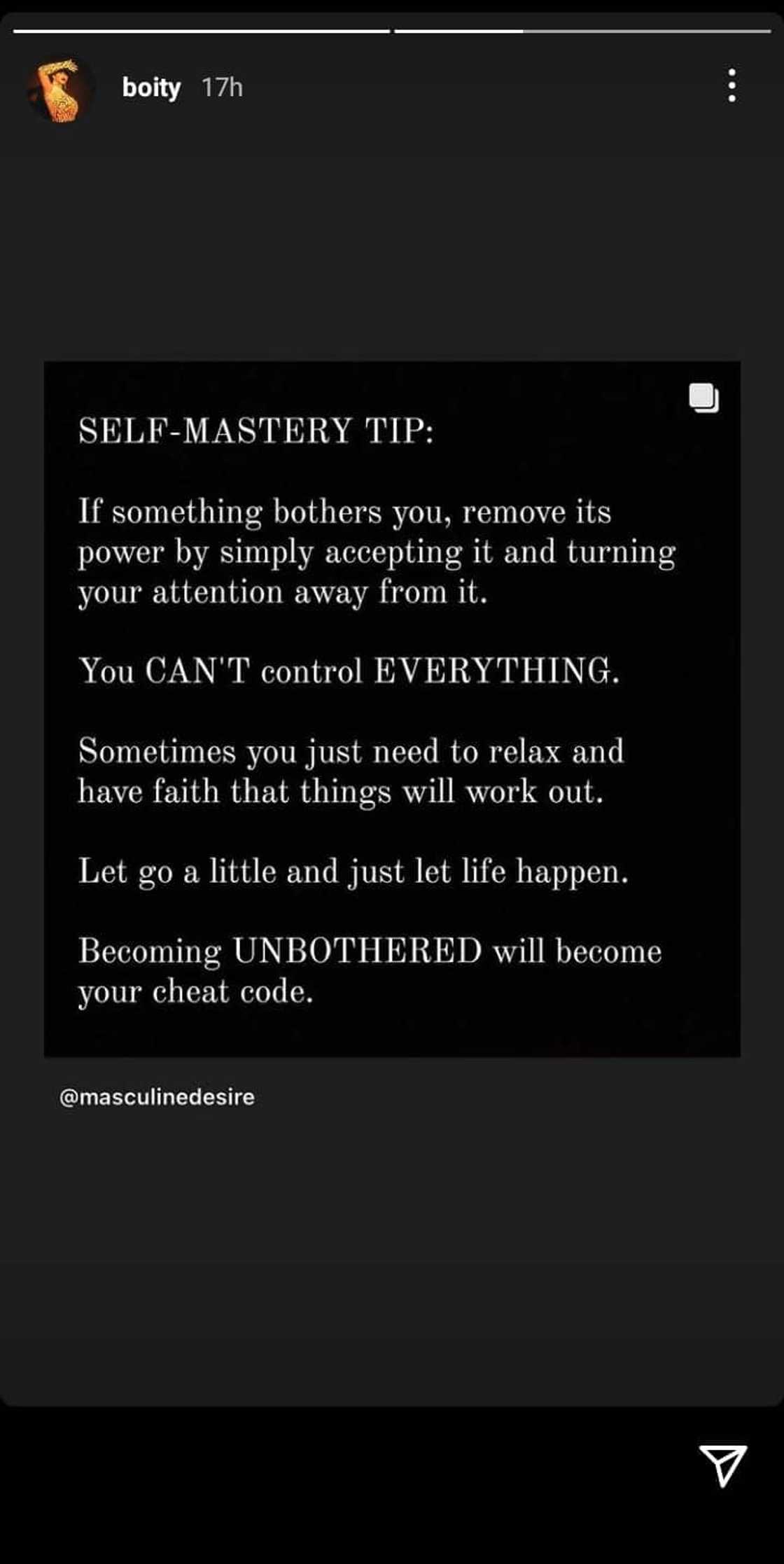Viewport: 784px width, 1564px height.
Task: Open boity's profile picture
Action: (61, 89)
